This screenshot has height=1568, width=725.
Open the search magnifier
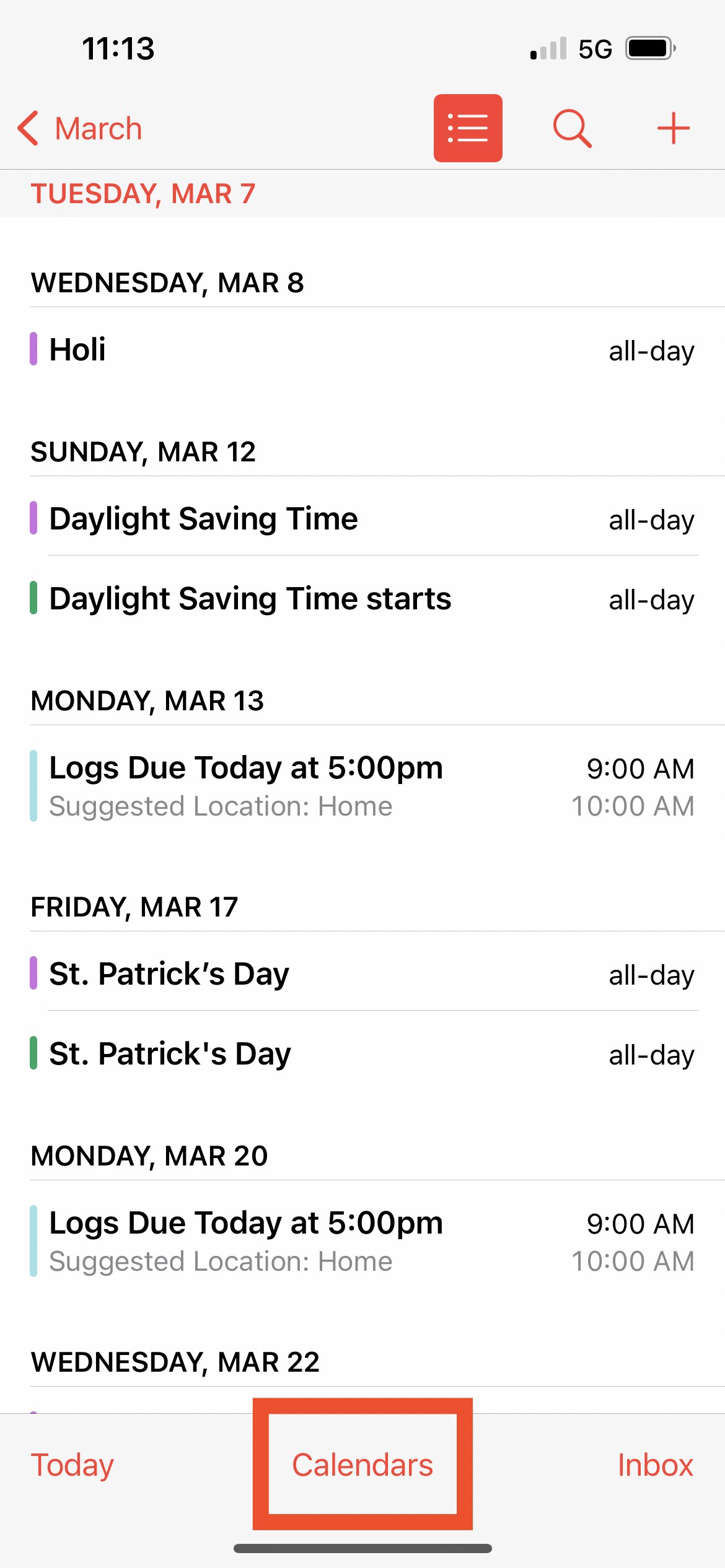click(572, 129)
